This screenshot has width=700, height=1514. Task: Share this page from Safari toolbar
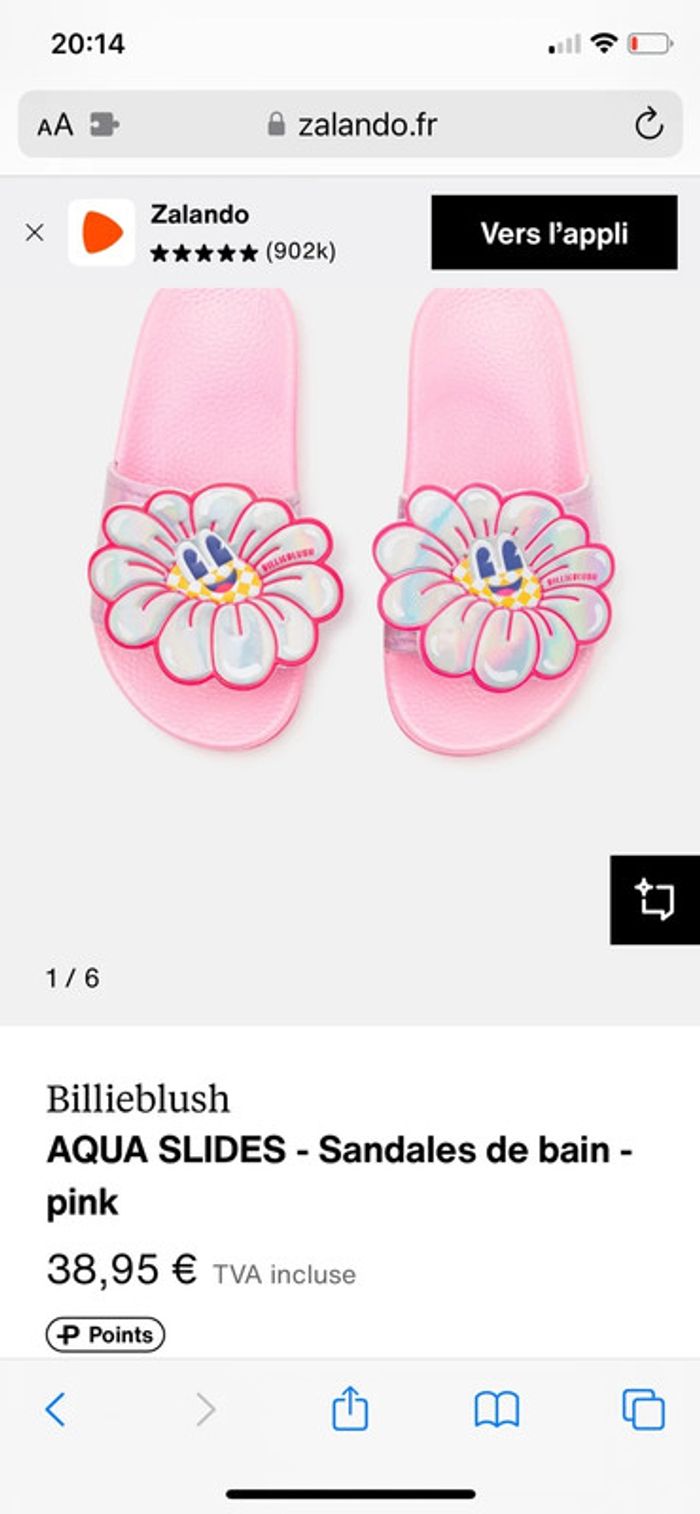[x=350, y=1409]
